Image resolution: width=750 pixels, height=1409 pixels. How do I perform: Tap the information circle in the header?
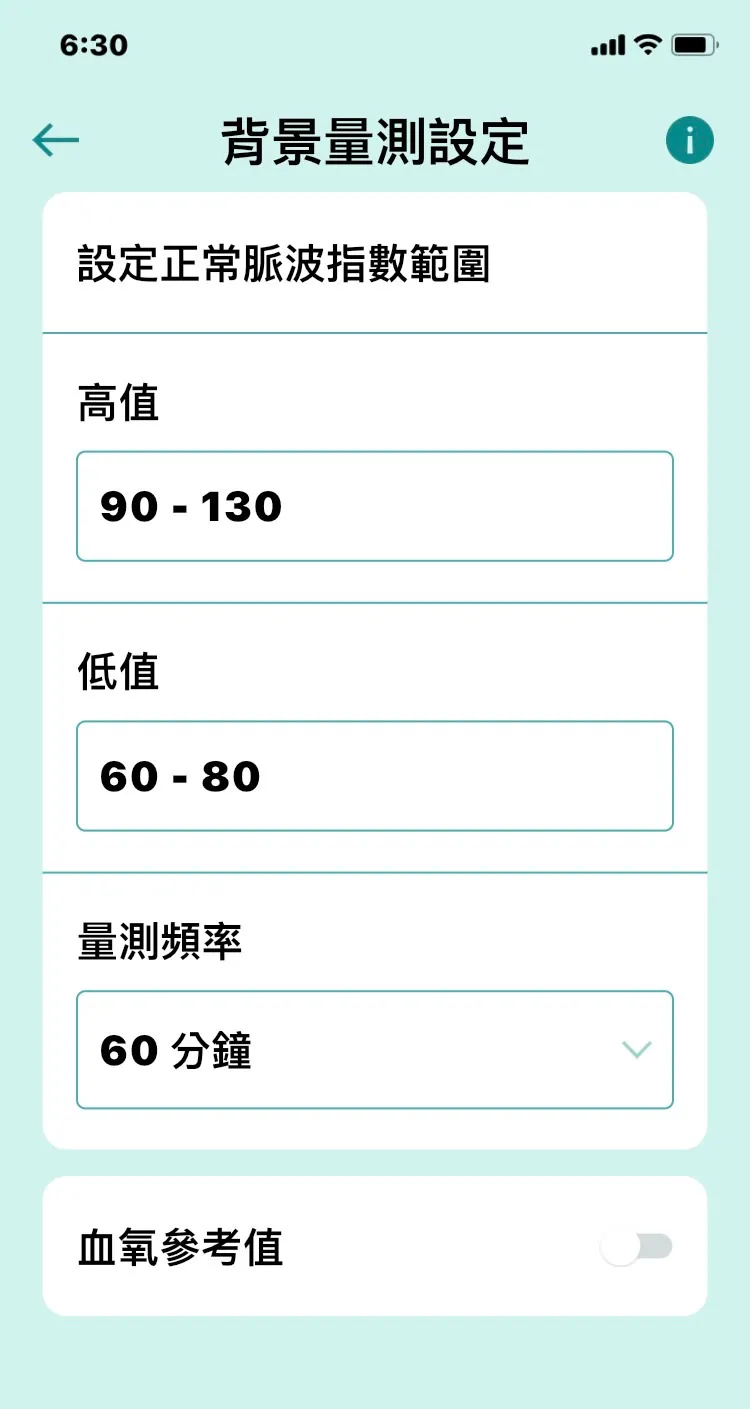pyautogui.click(x=690, y=140)
